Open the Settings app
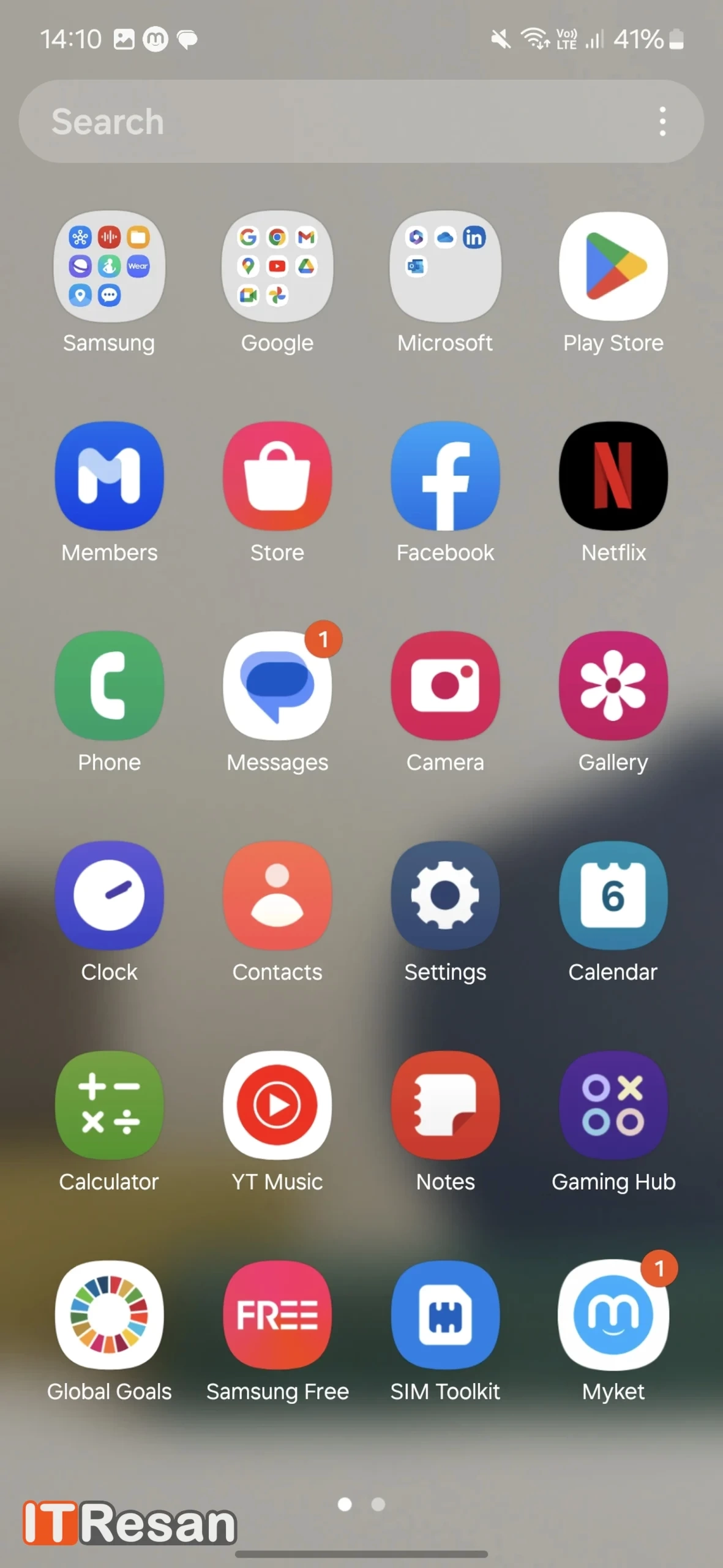723x1568 pixels. [x=445, y=895]
